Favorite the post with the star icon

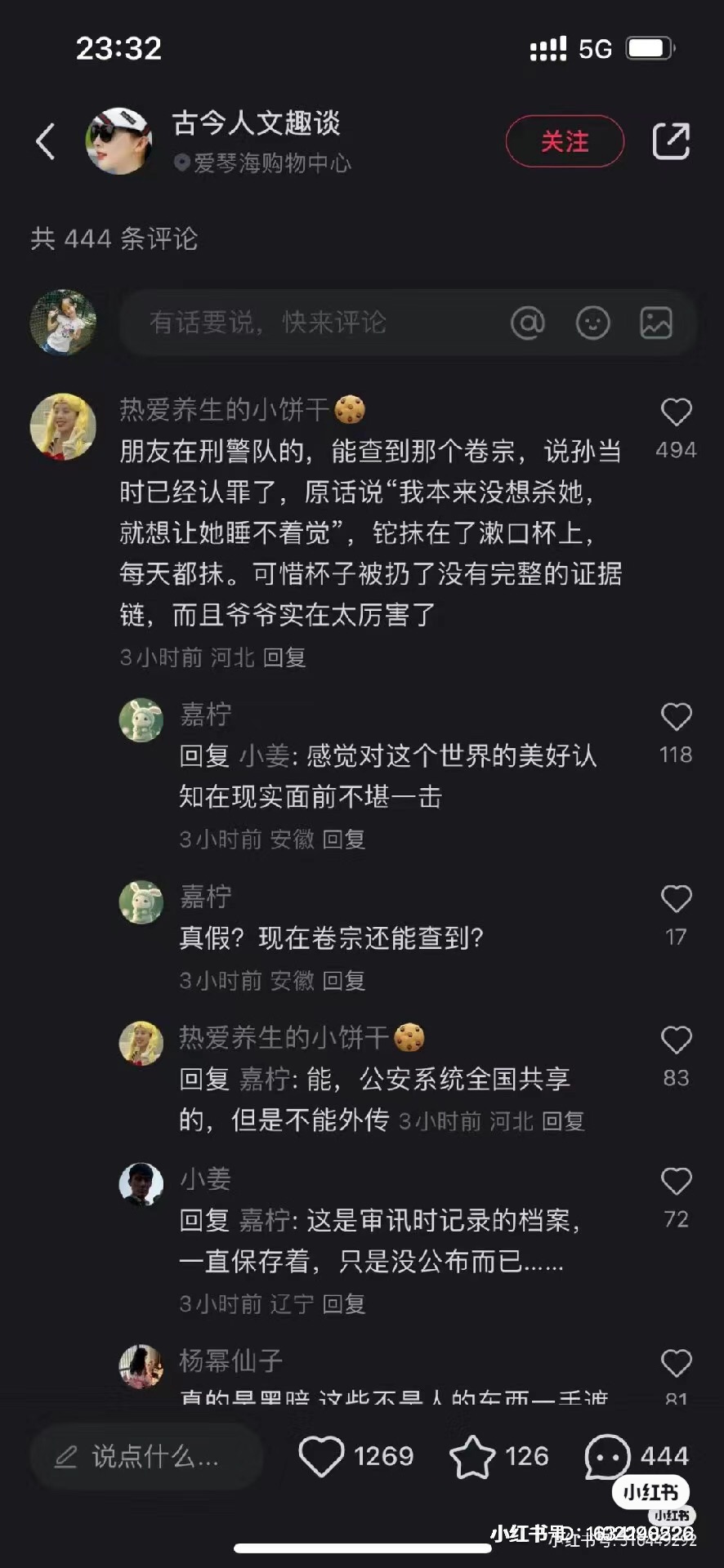coord(473,1456)
